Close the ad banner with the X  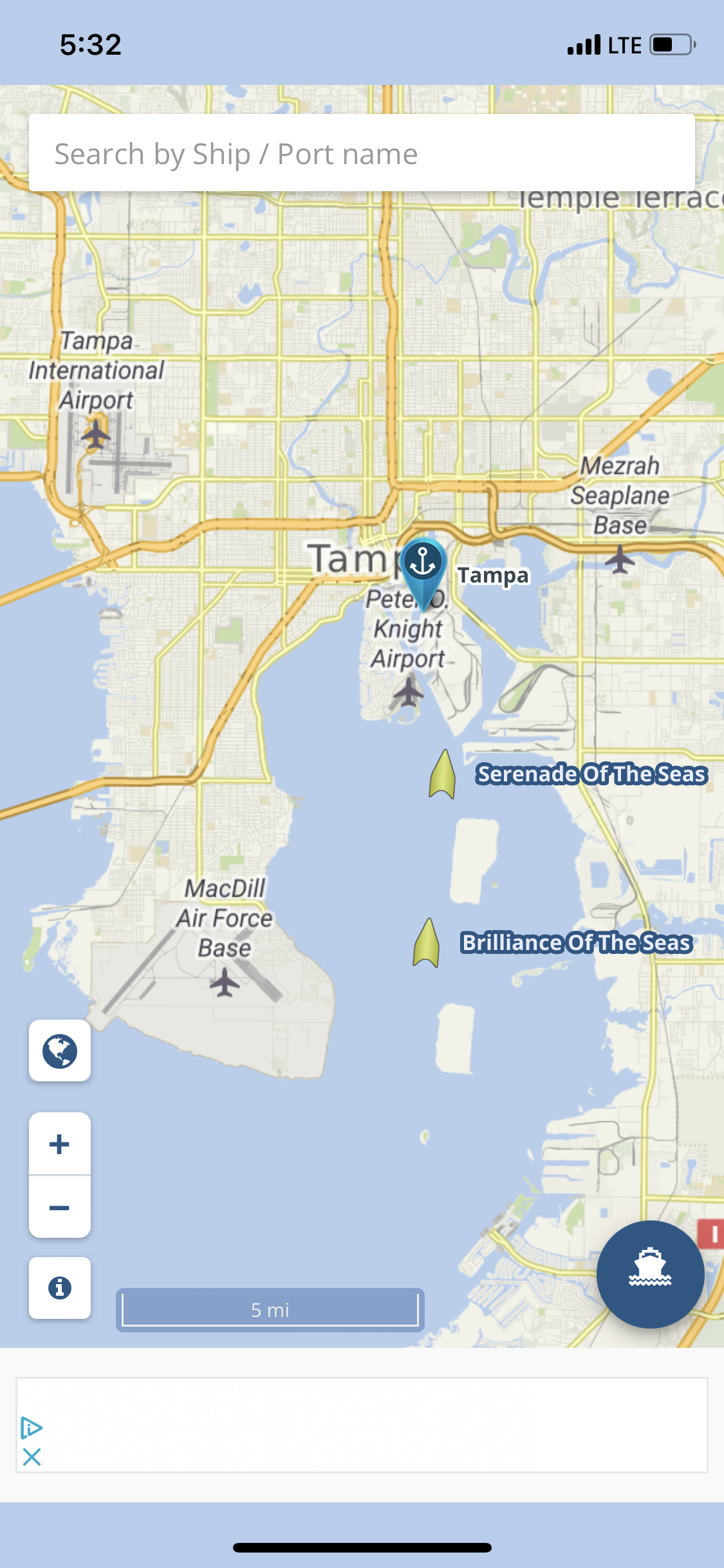[x=32, y=1457]
